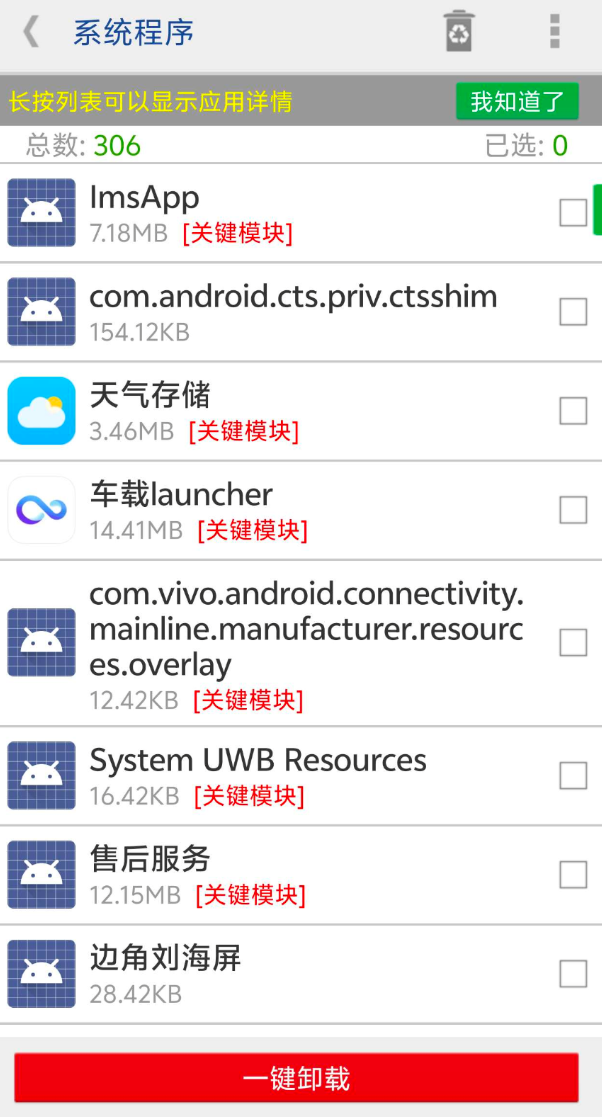Open the recycle bin icon

[459, 31]
